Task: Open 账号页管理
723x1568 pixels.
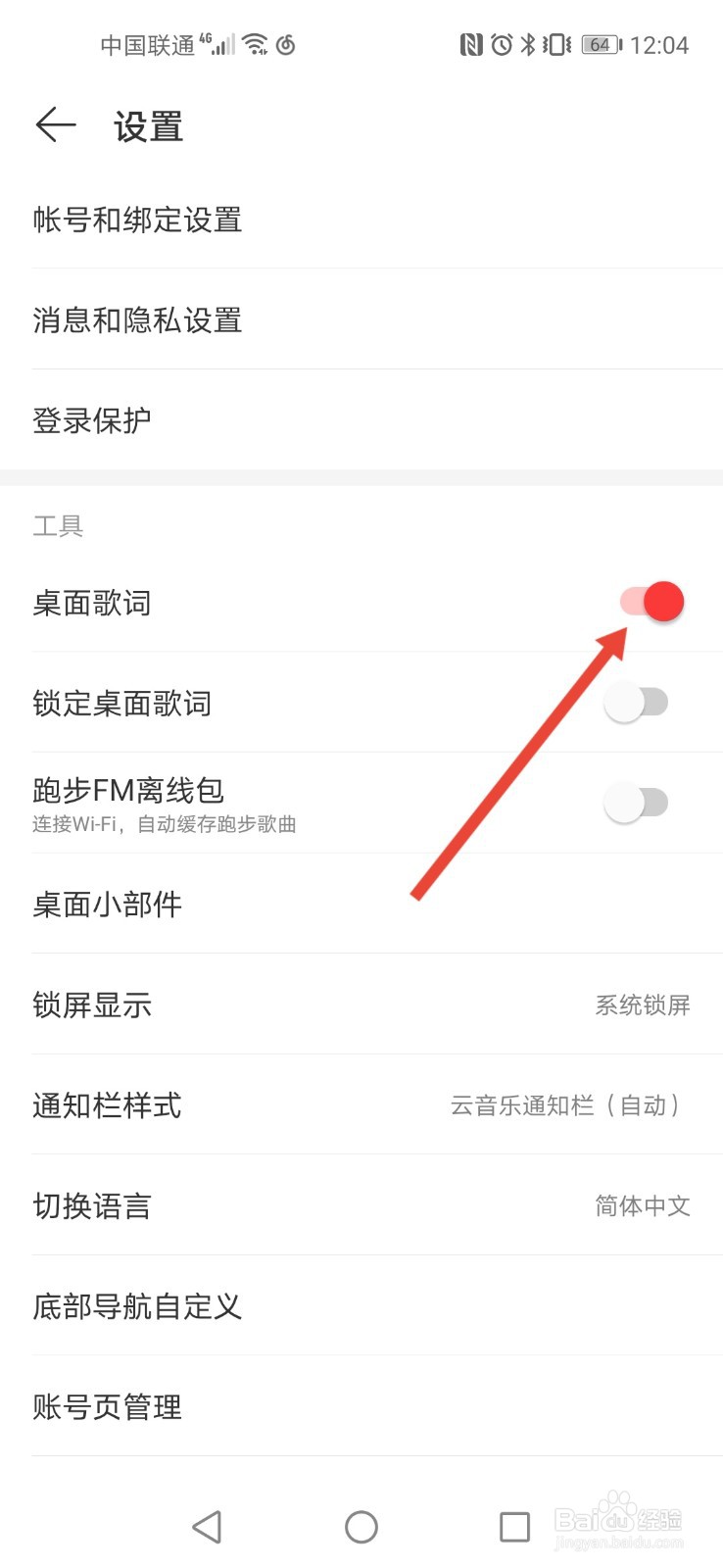Action: click(x=361, y=1406)
